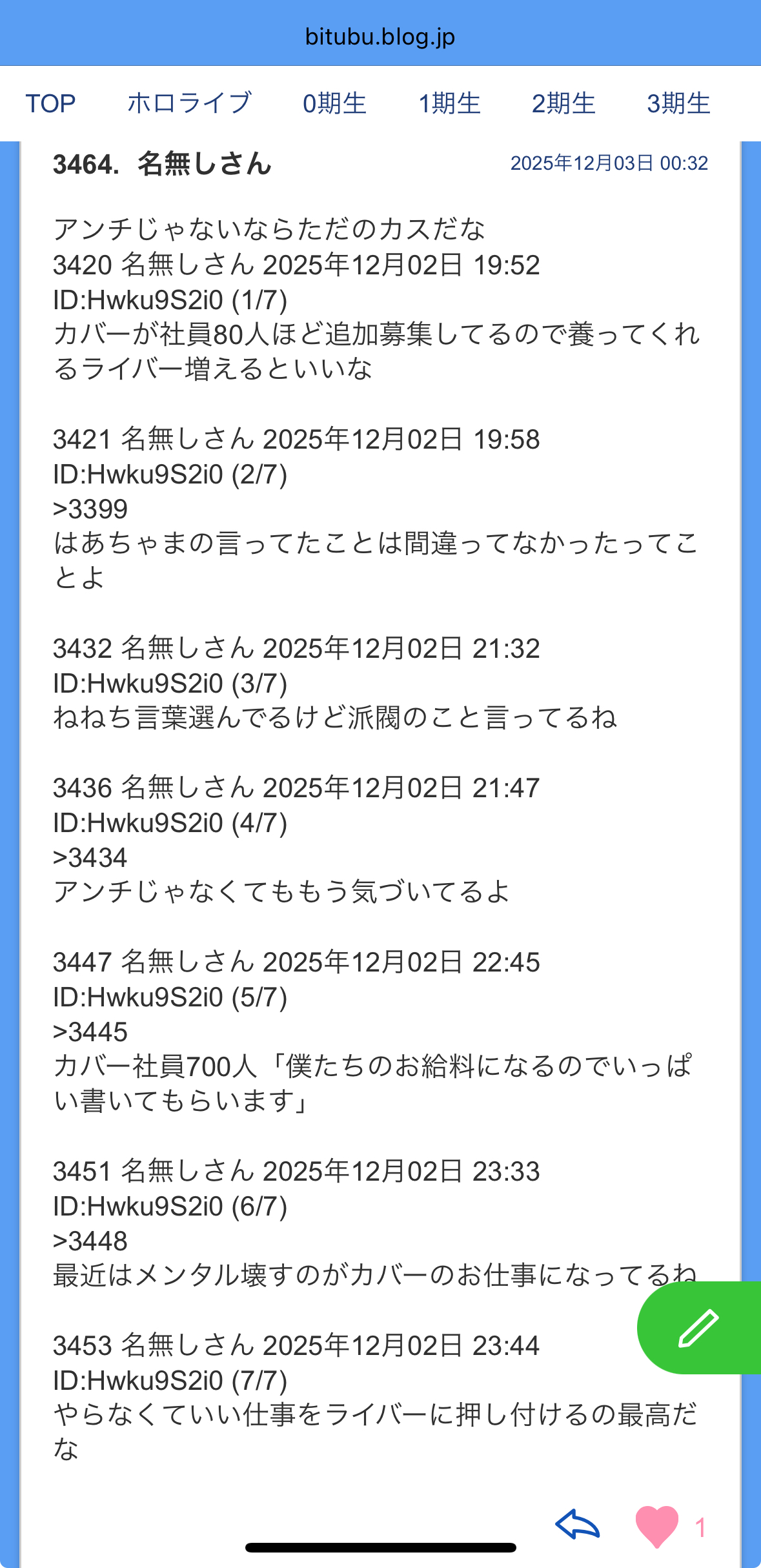View the 3期生 section
This screenshot has height=1568, width=761.
(678, 104)
